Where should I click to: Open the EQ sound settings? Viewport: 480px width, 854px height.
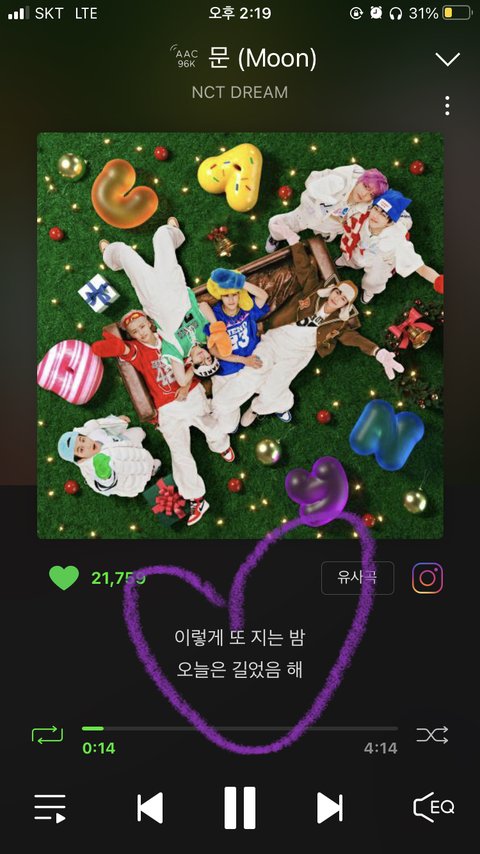pyautogui.click(x=433, y=807)
